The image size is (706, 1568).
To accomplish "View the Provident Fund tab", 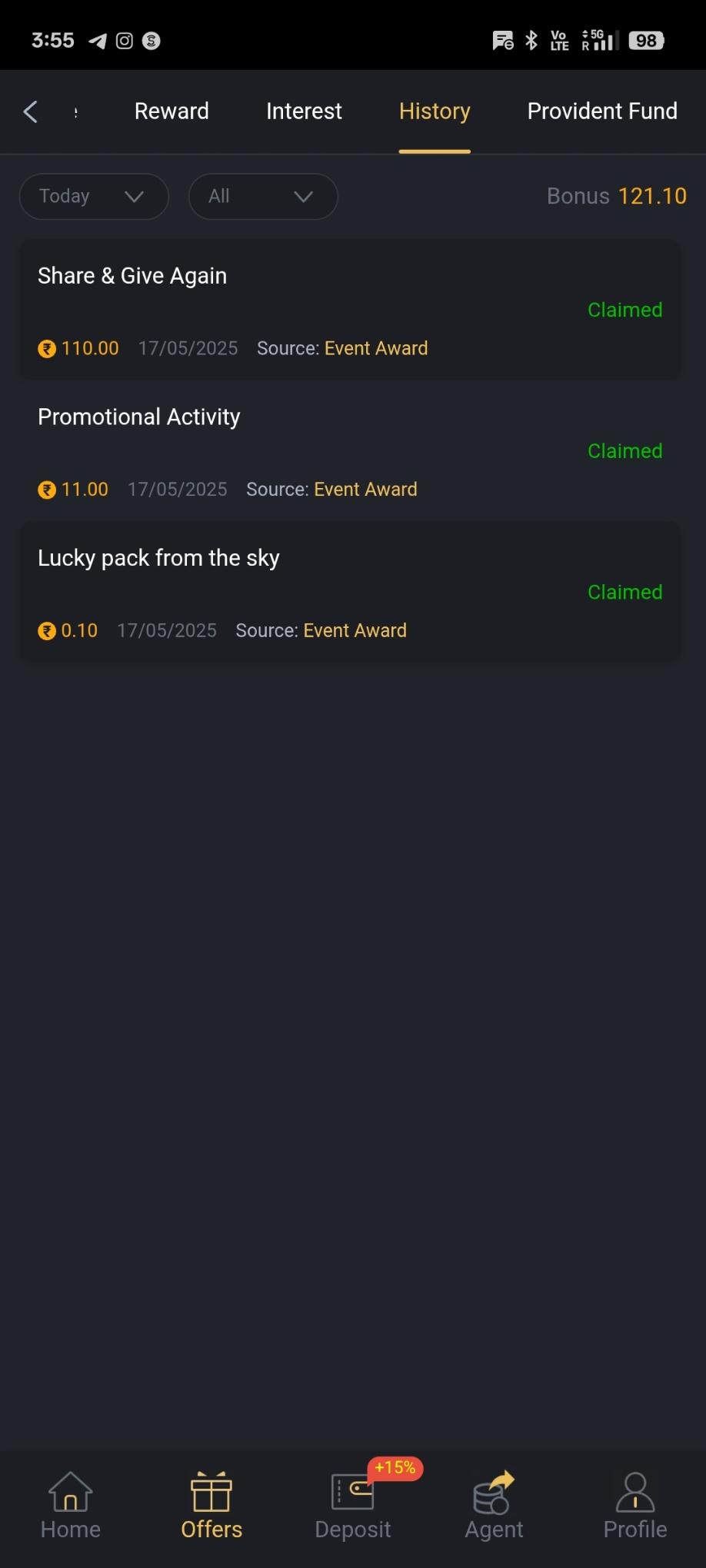I will [602, 111].
